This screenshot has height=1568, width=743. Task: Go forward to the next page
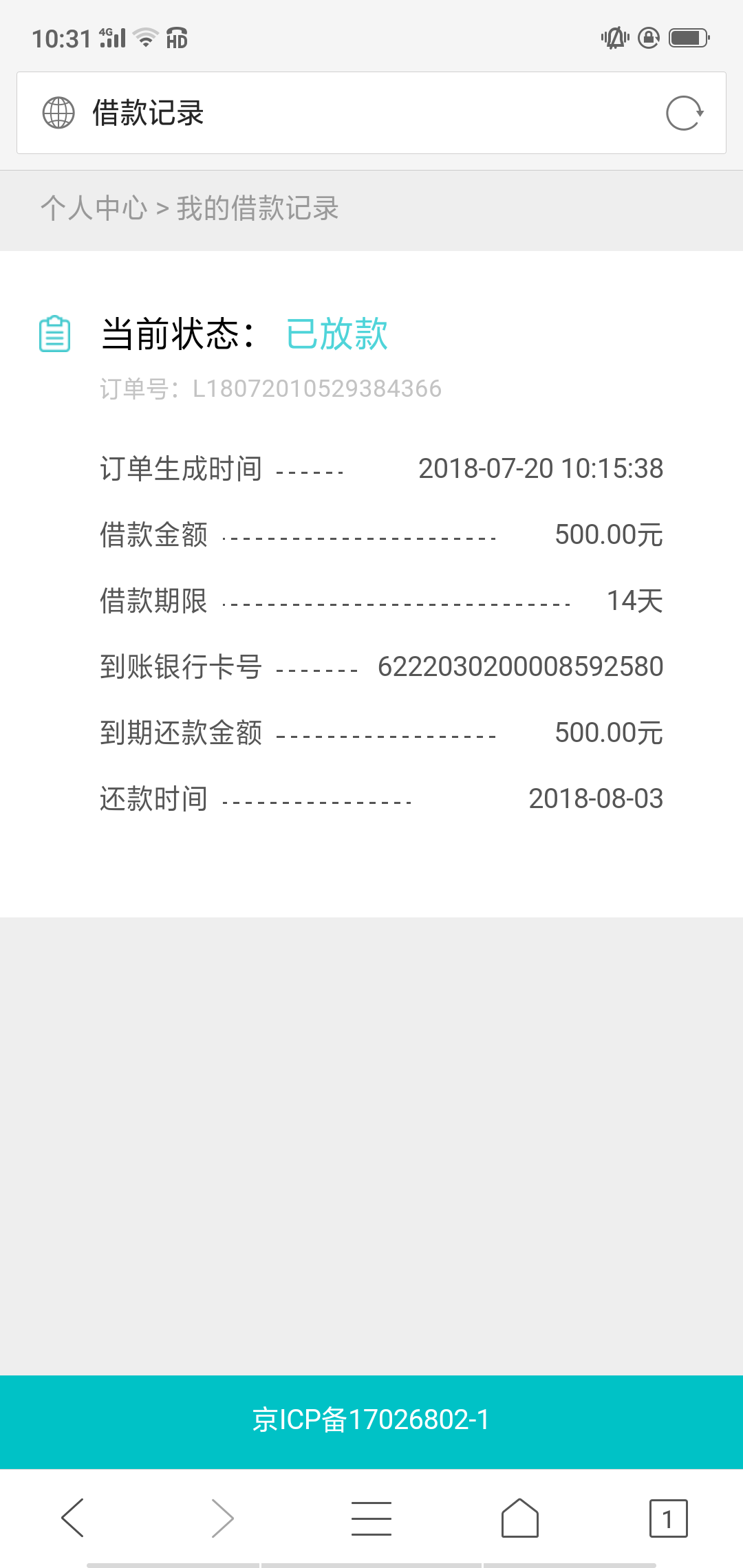pos(222,1518)
